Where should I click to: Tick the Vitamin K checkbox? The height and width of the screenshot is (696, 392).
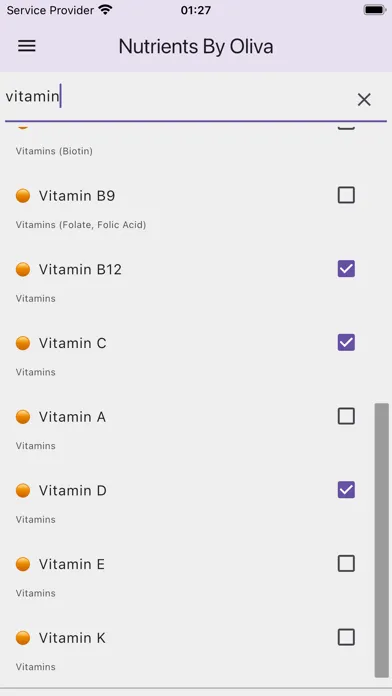346,637
